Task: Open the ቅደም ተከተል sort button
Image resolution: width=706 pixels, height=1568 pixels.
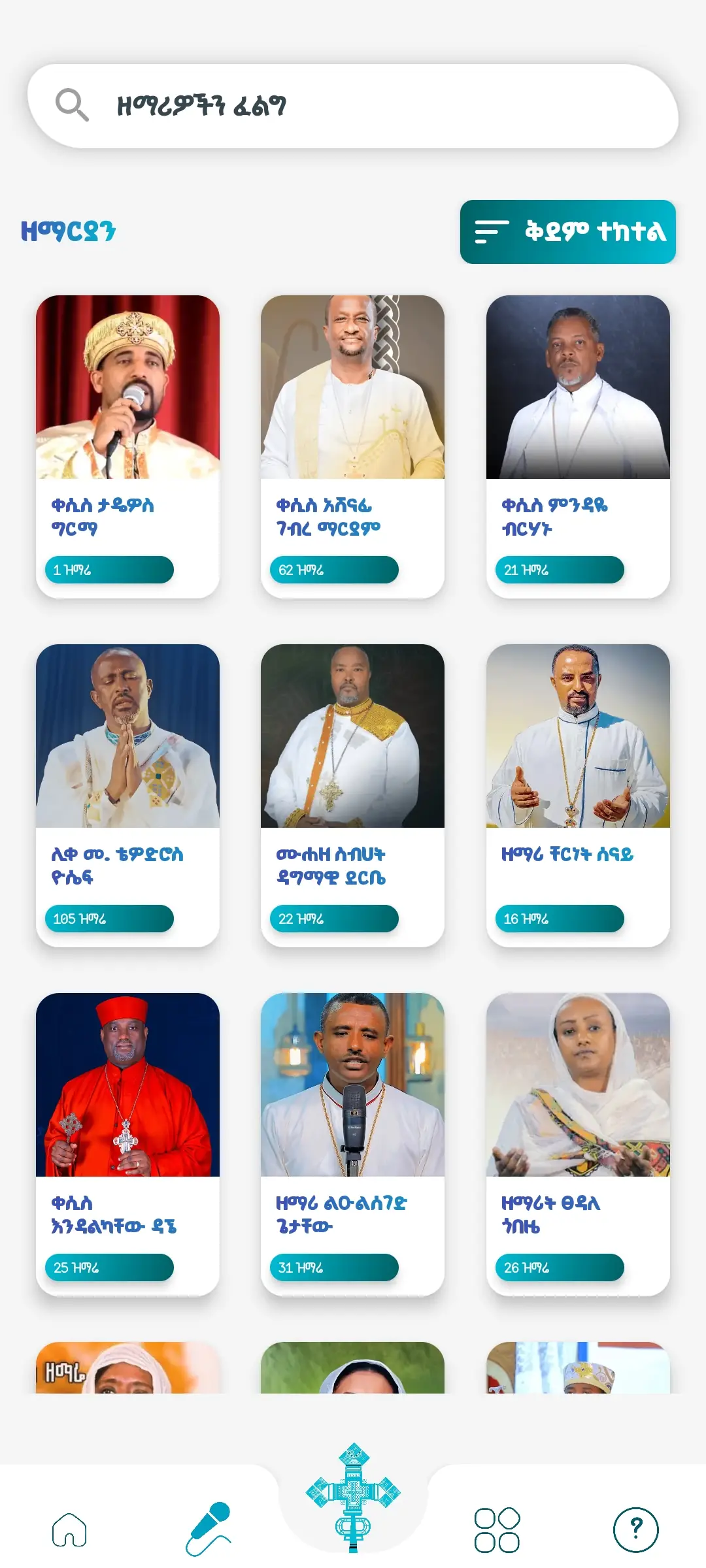Action: 567,232
